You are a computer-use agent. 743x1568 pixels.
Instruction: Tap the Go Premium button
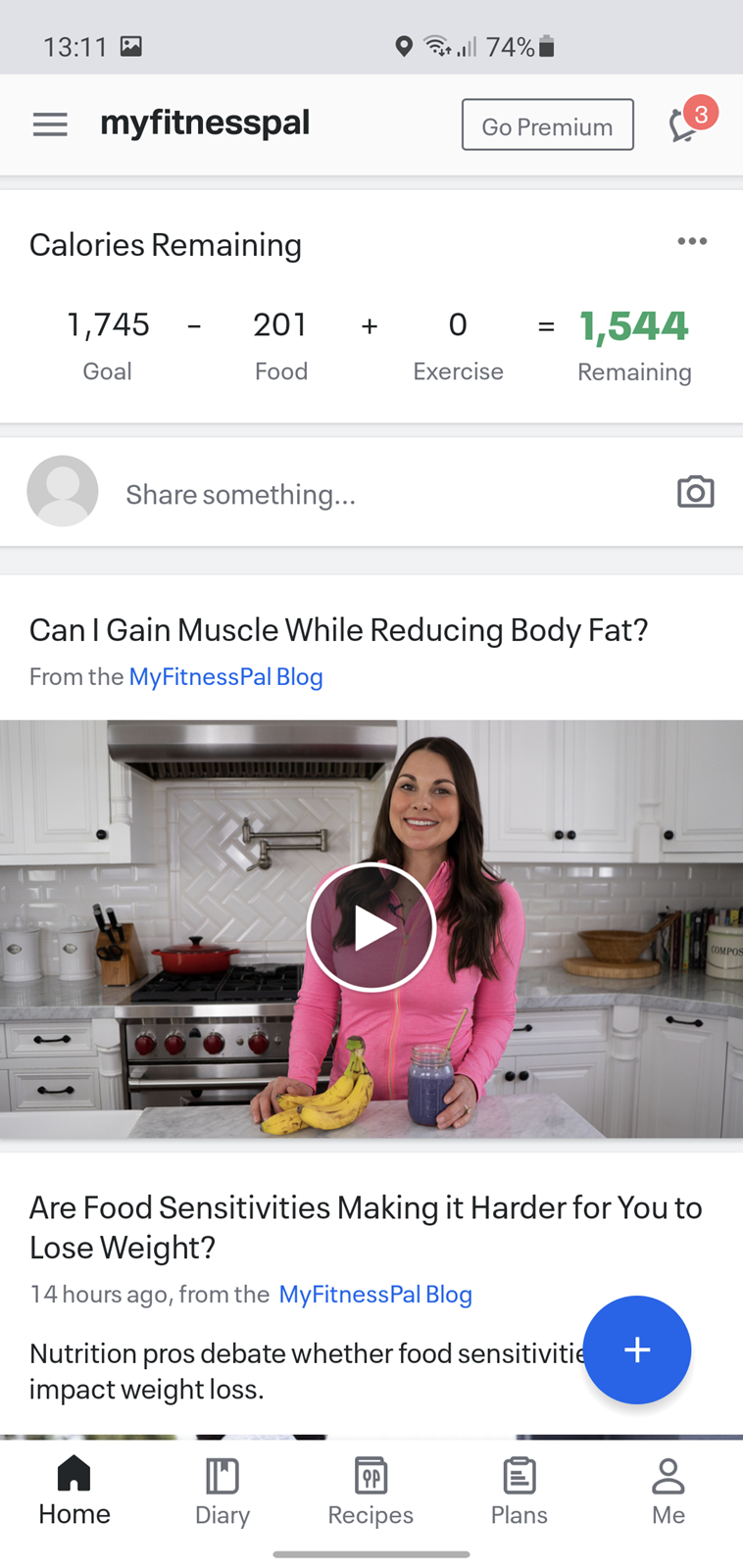pos(547,125)
